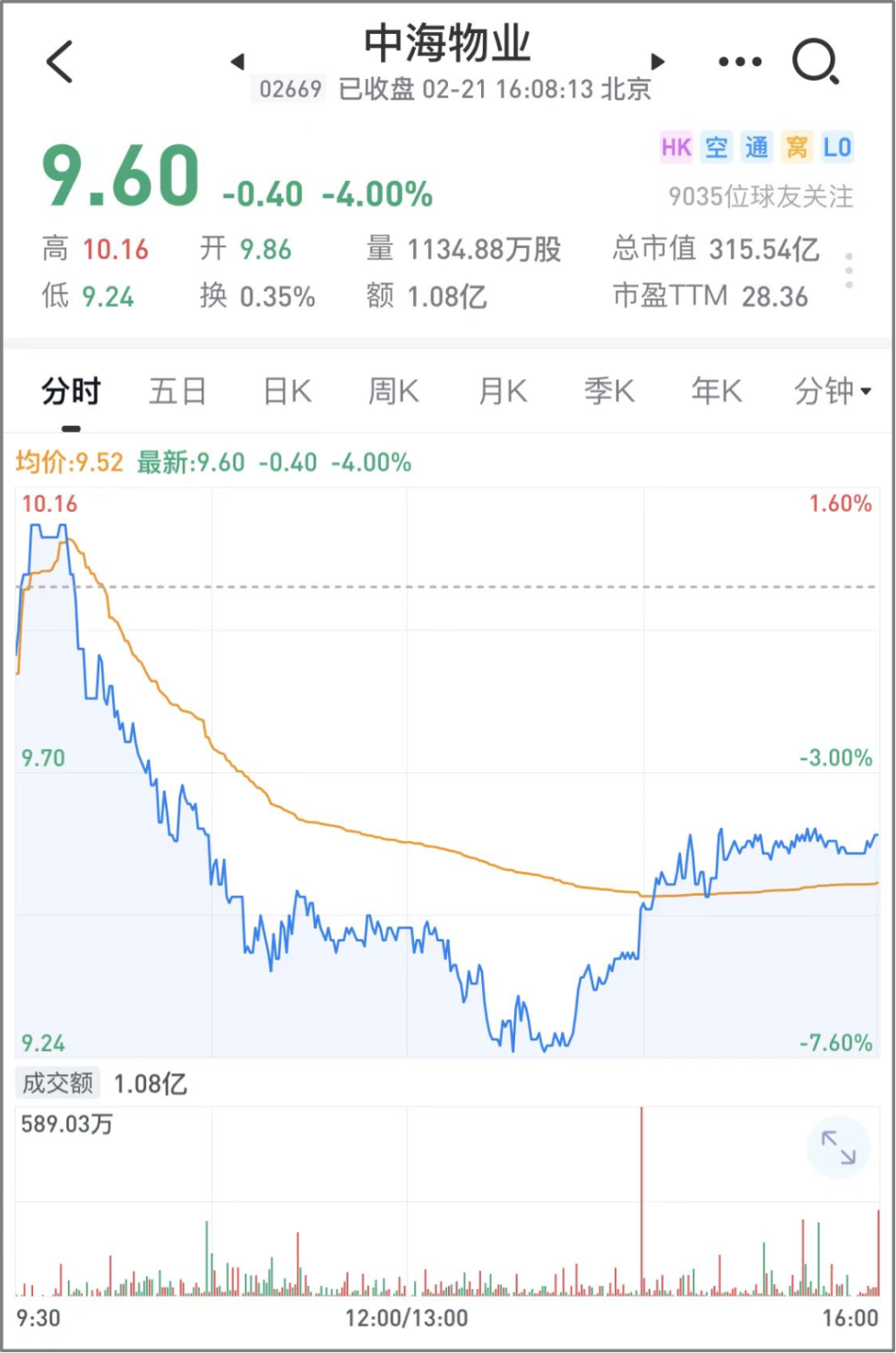Switch to the next stock
The width and height of the screenshot is (896, 1353).
[658, 62]
